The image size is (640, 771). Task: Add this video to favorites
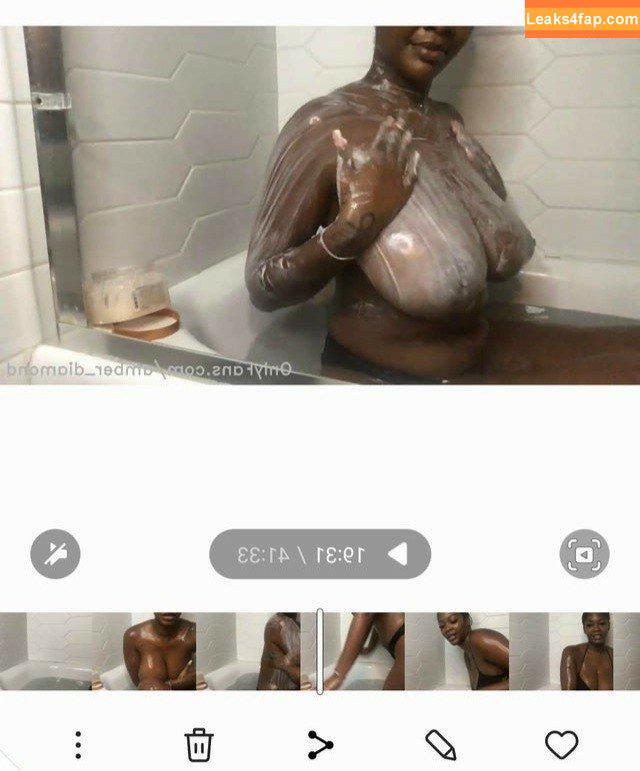click(x=561, y=744)
